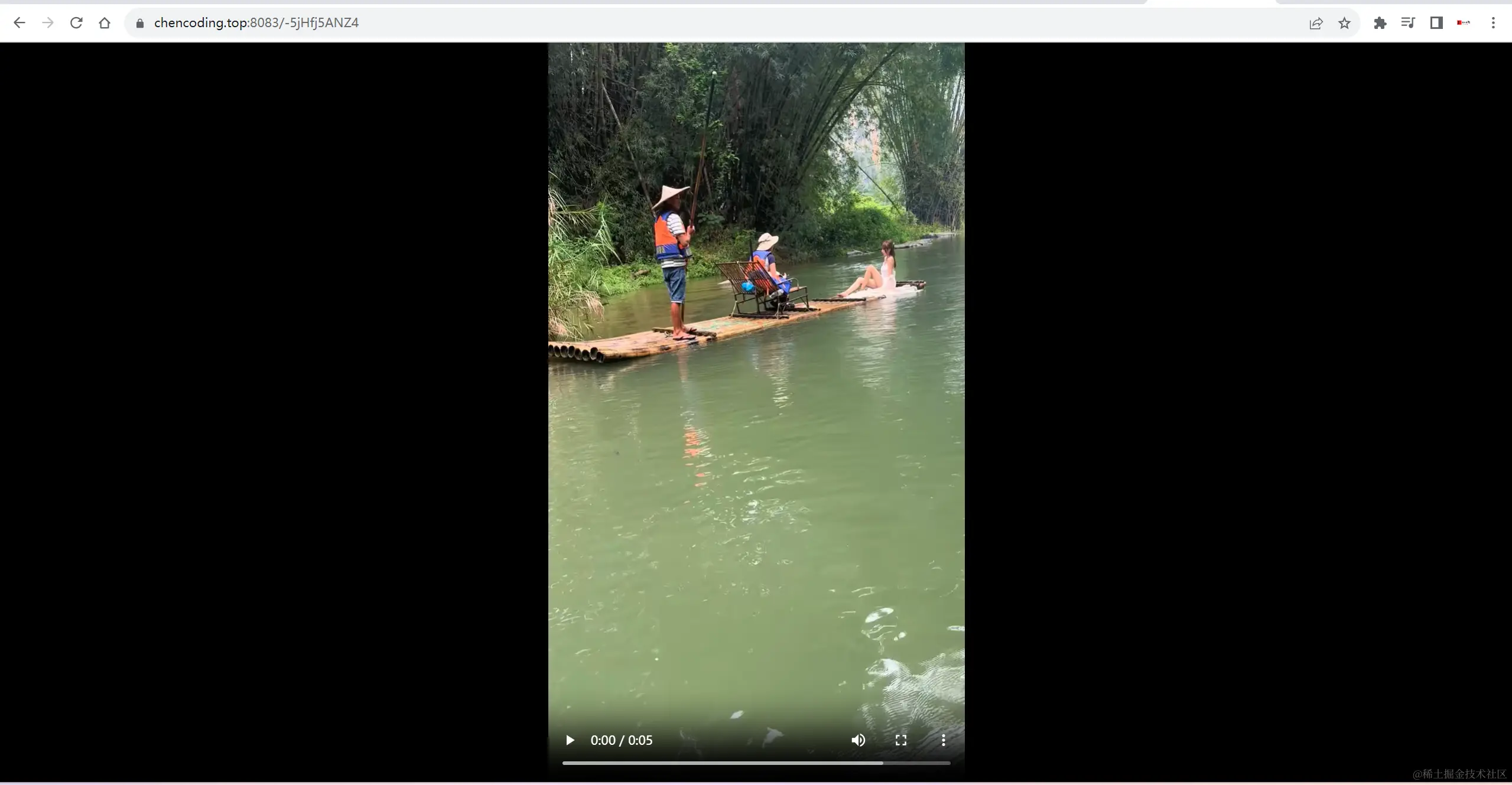The width and height of the screenshot is (1512, 785).
Task: Open the extensions puzzle menu
Action: click(1380, 23)
